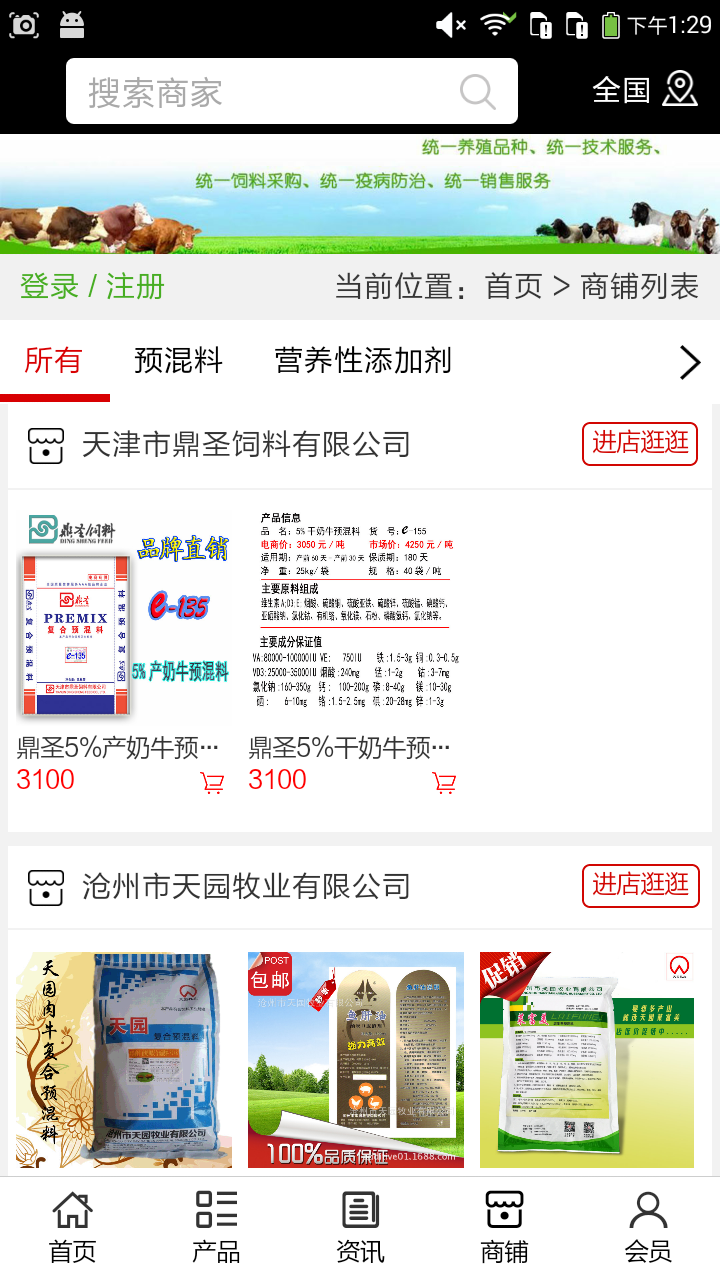720x1280 pixels.
Task: Add 鼎圣5%干奶牛预混料 to the cart
Action: pyautogui.click(x=444, y=783)
